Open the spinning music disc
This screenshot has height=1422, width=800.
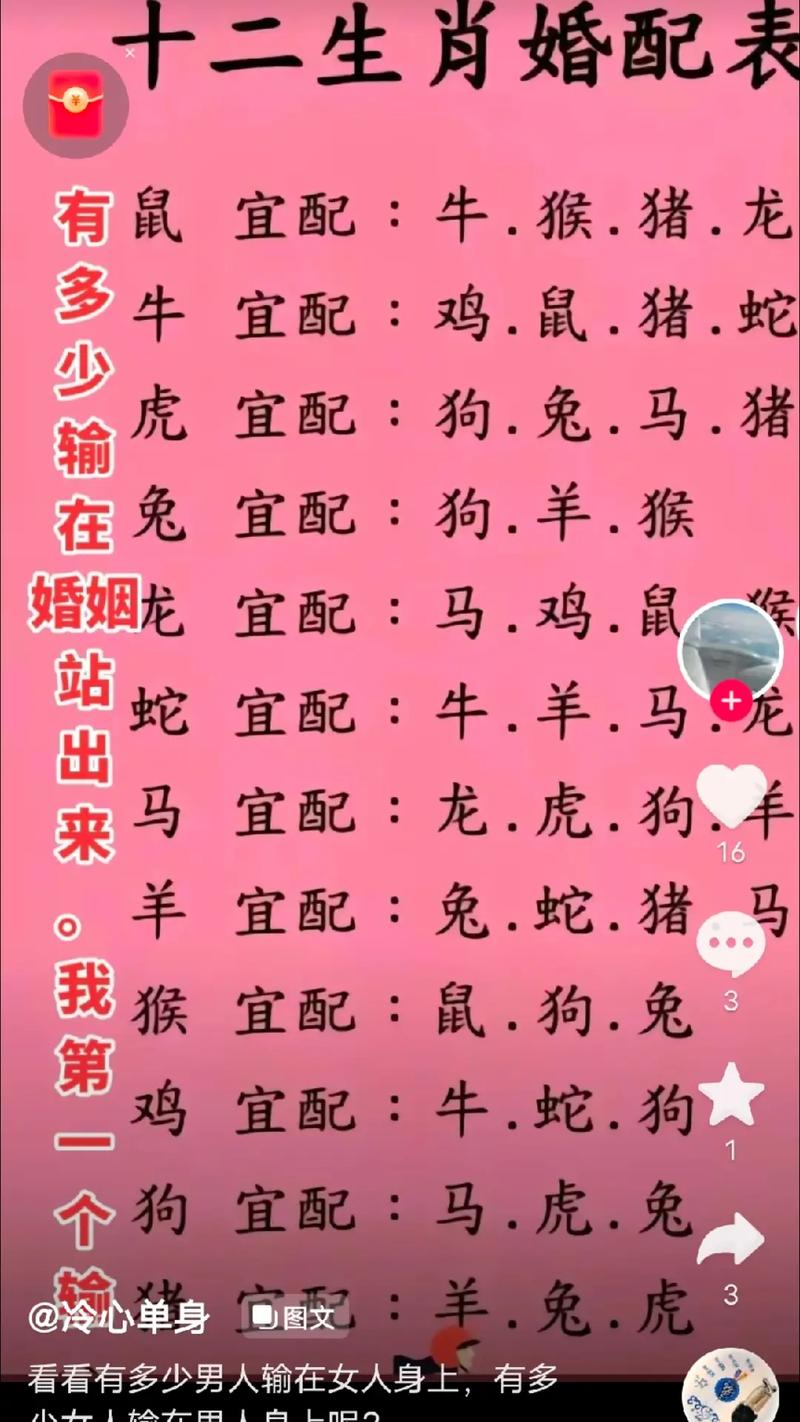(x=730, y=1390)
